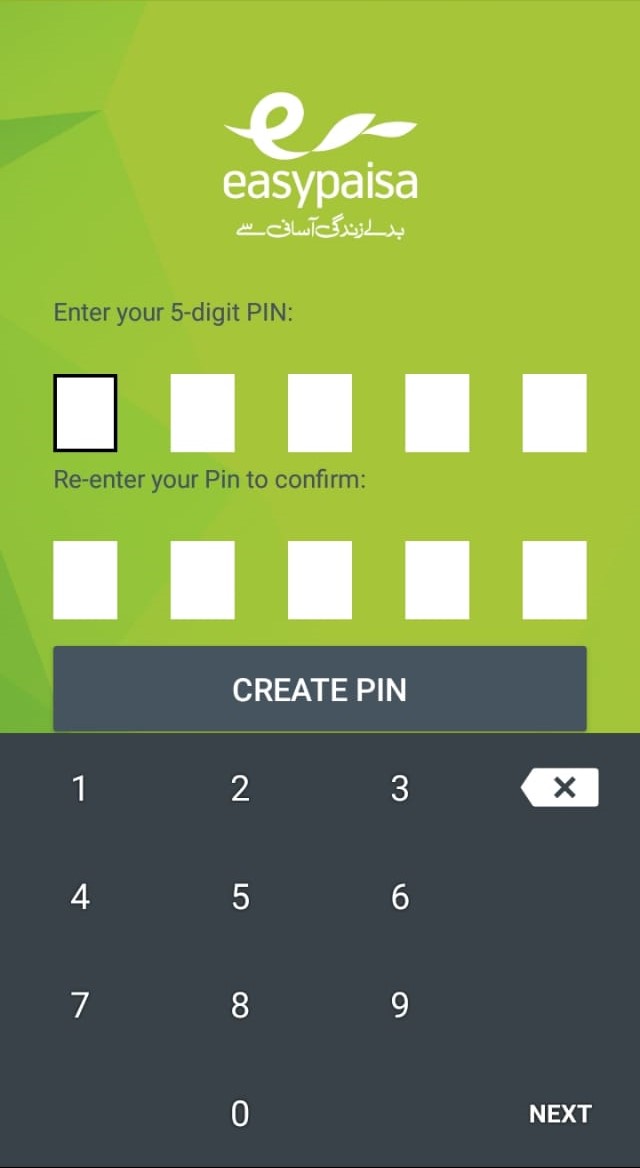Tap the number 6 key
Viewport: 640px width, 1168px height.
point(400,897)
